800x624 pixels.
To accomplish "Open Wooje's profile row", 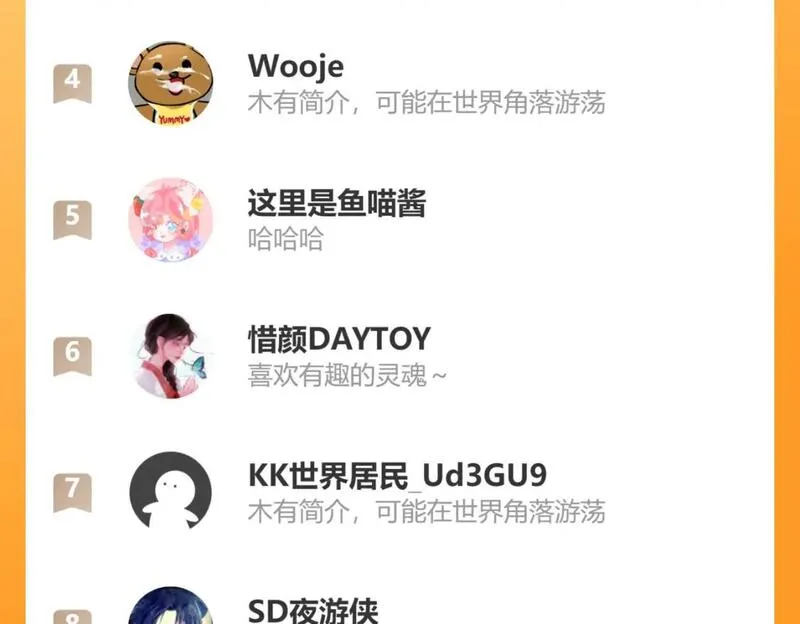I will point(400,83).
